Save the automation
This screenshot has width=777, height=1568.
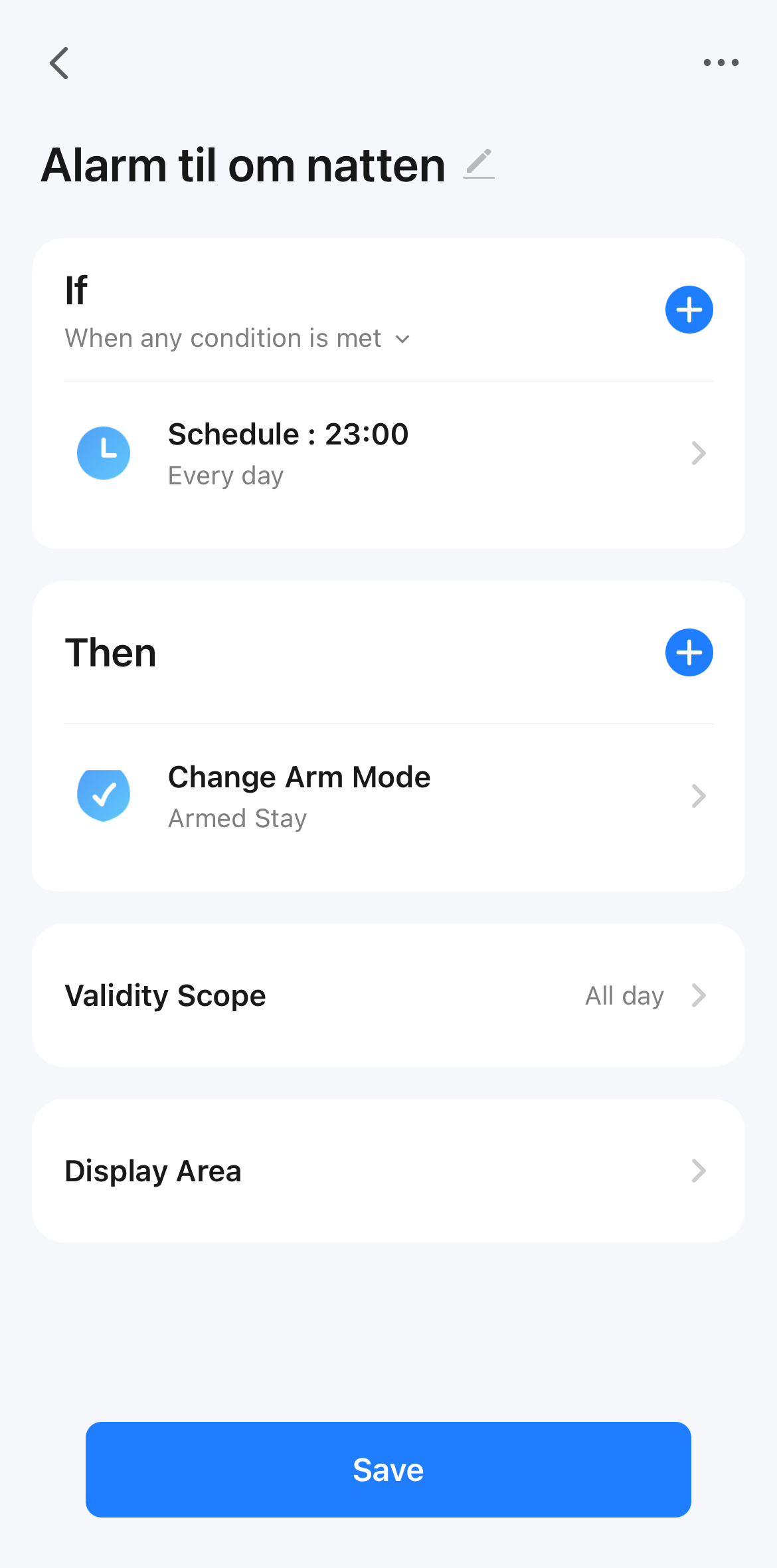(x=388, y=1470)
